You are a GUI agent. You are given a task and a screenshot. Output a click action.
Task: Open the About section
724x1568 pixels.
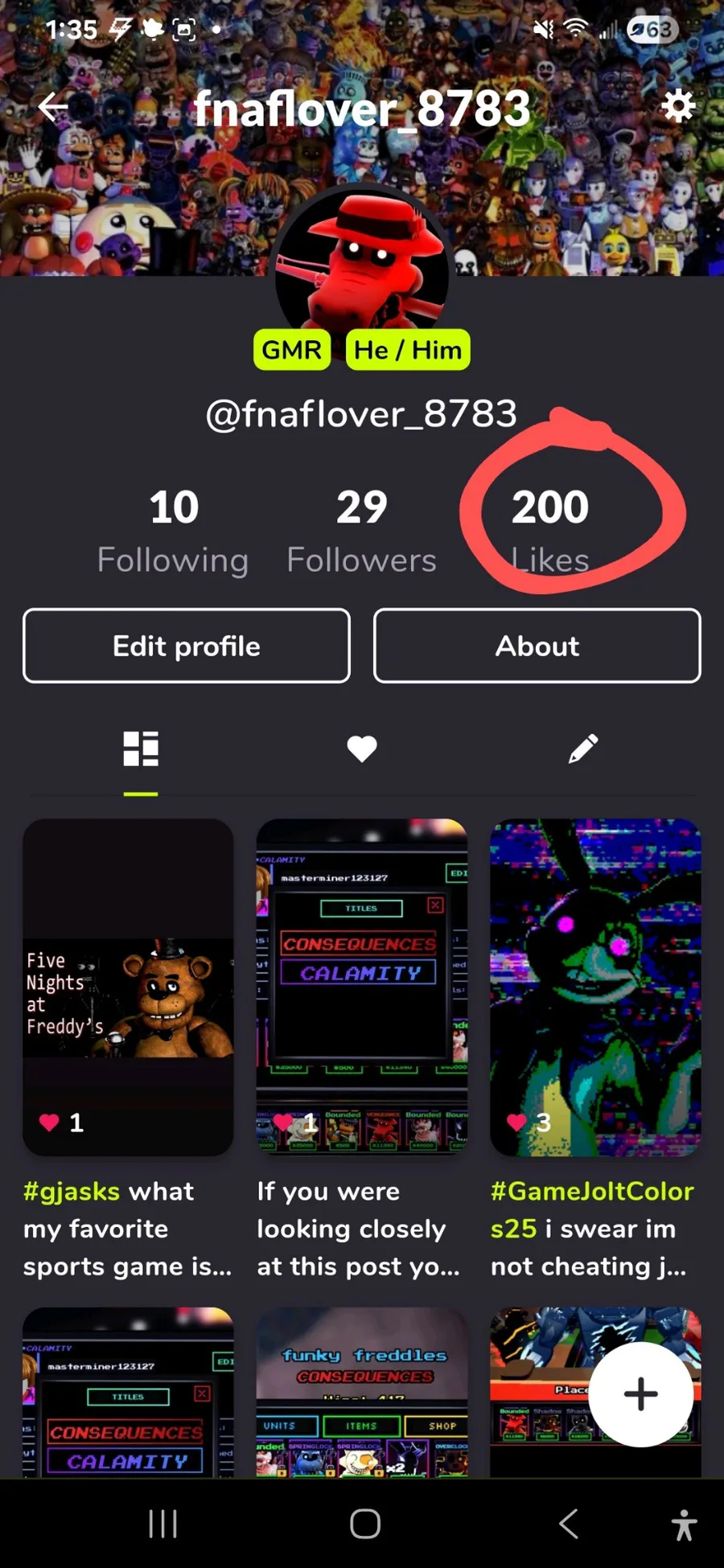(x=537, y=646)
